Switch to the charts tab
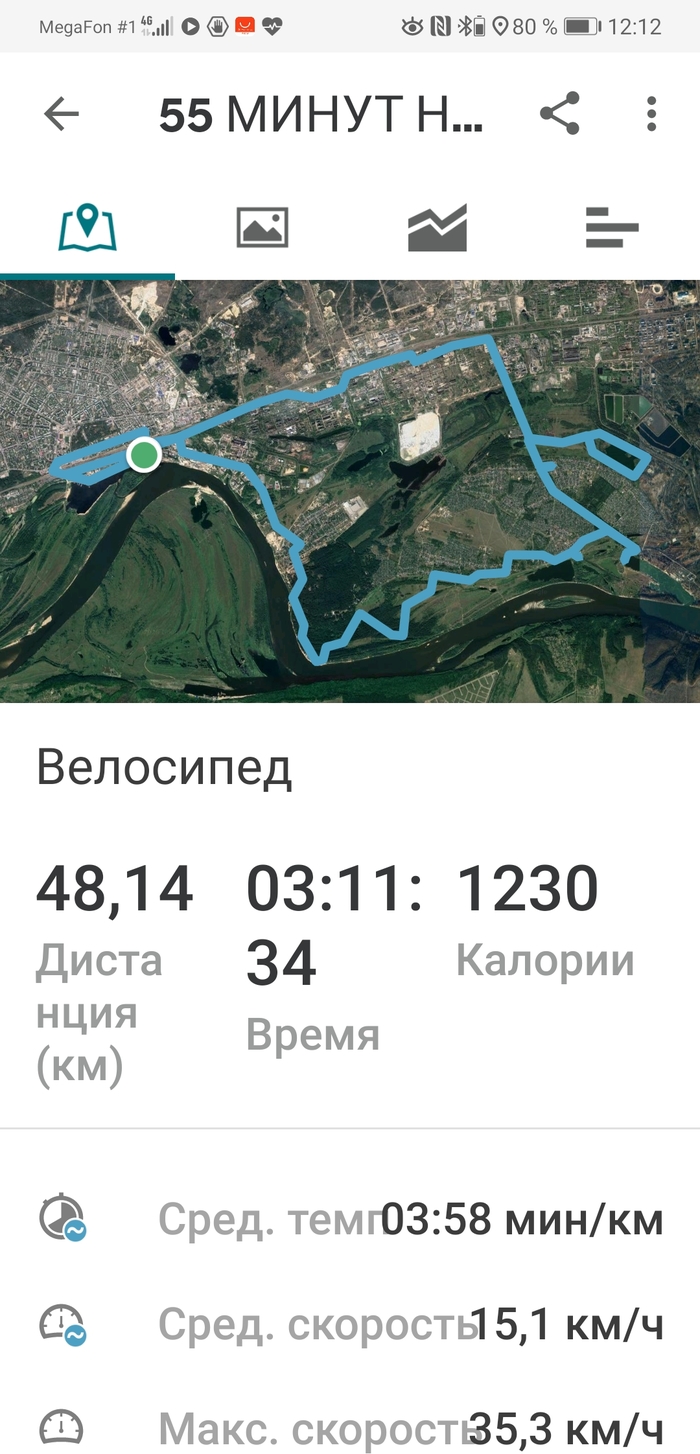Viewport: 700px width, 1454px height. tap(437, 227)
